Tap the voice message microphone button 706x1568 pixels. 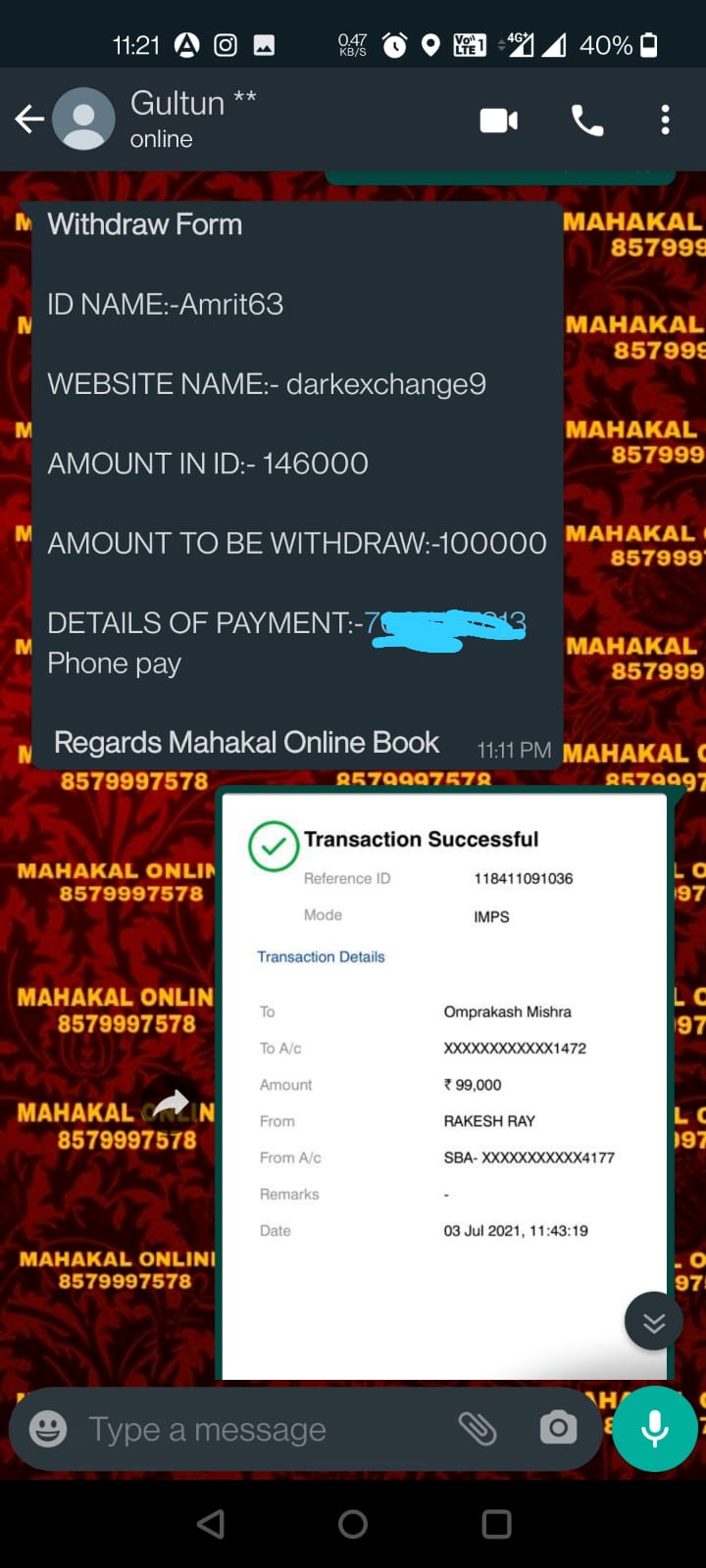[x=654, y=1429]
